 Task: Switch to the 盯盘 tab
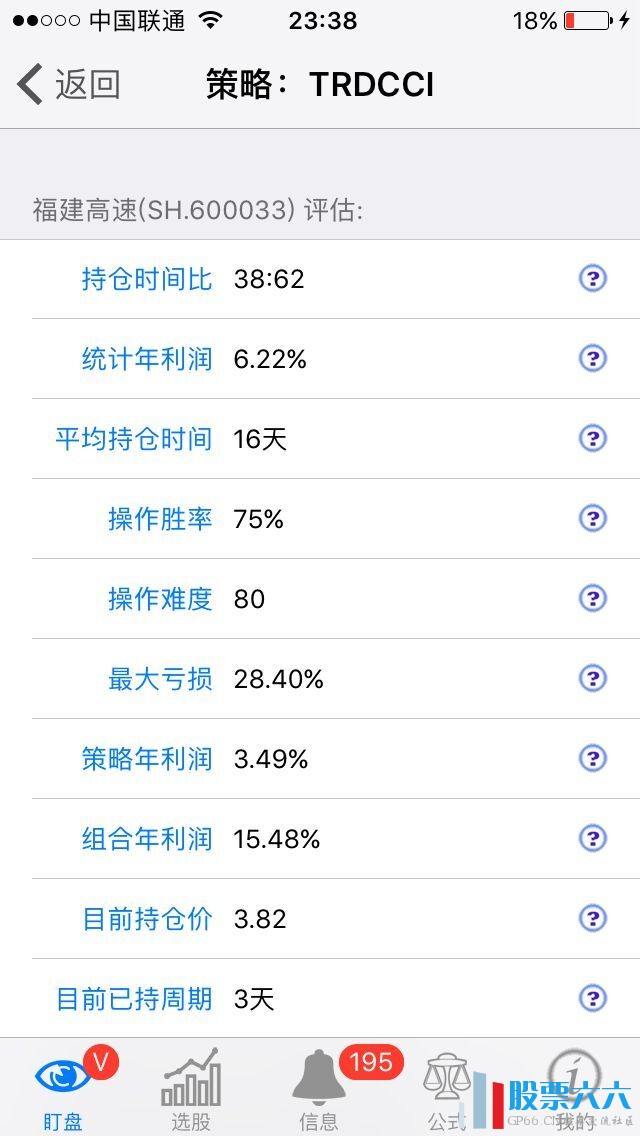click(x=63, y=1090)
